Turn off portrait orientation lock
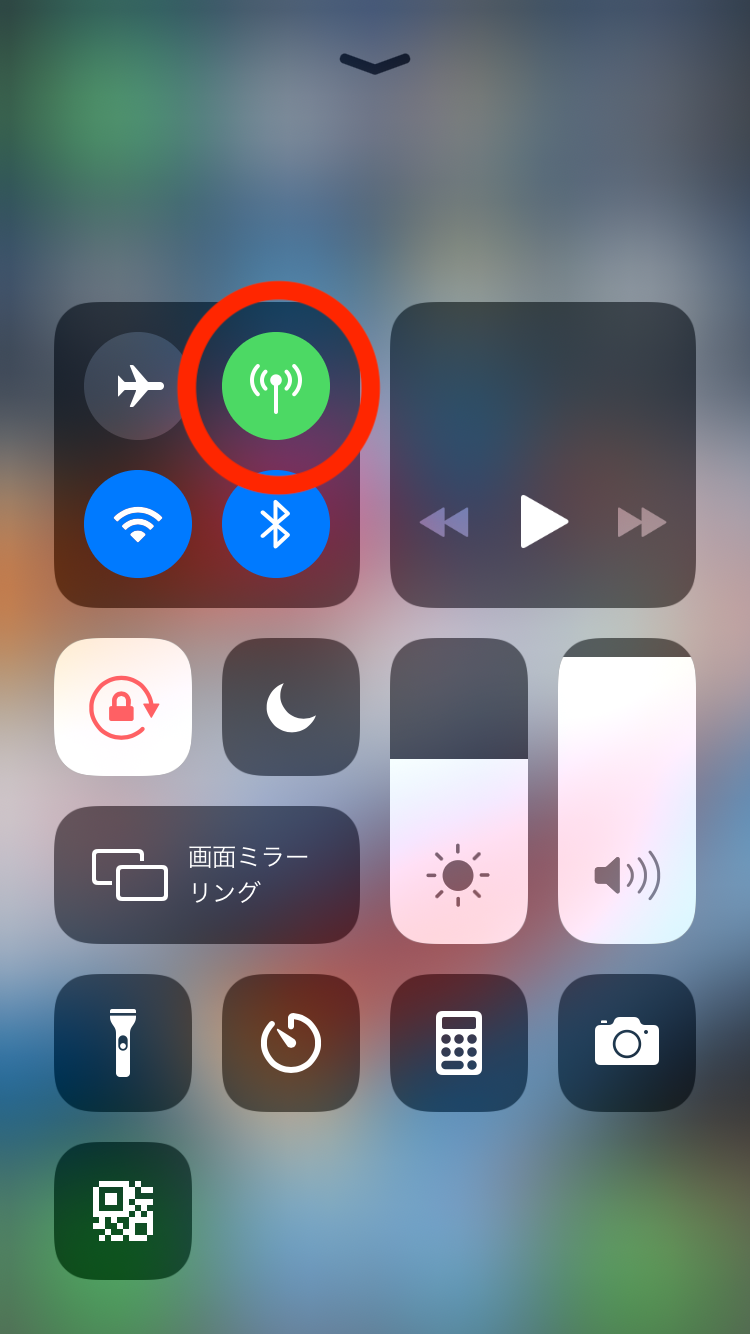Viewport: 750px width, 1334px height. [x=123, y=707]
